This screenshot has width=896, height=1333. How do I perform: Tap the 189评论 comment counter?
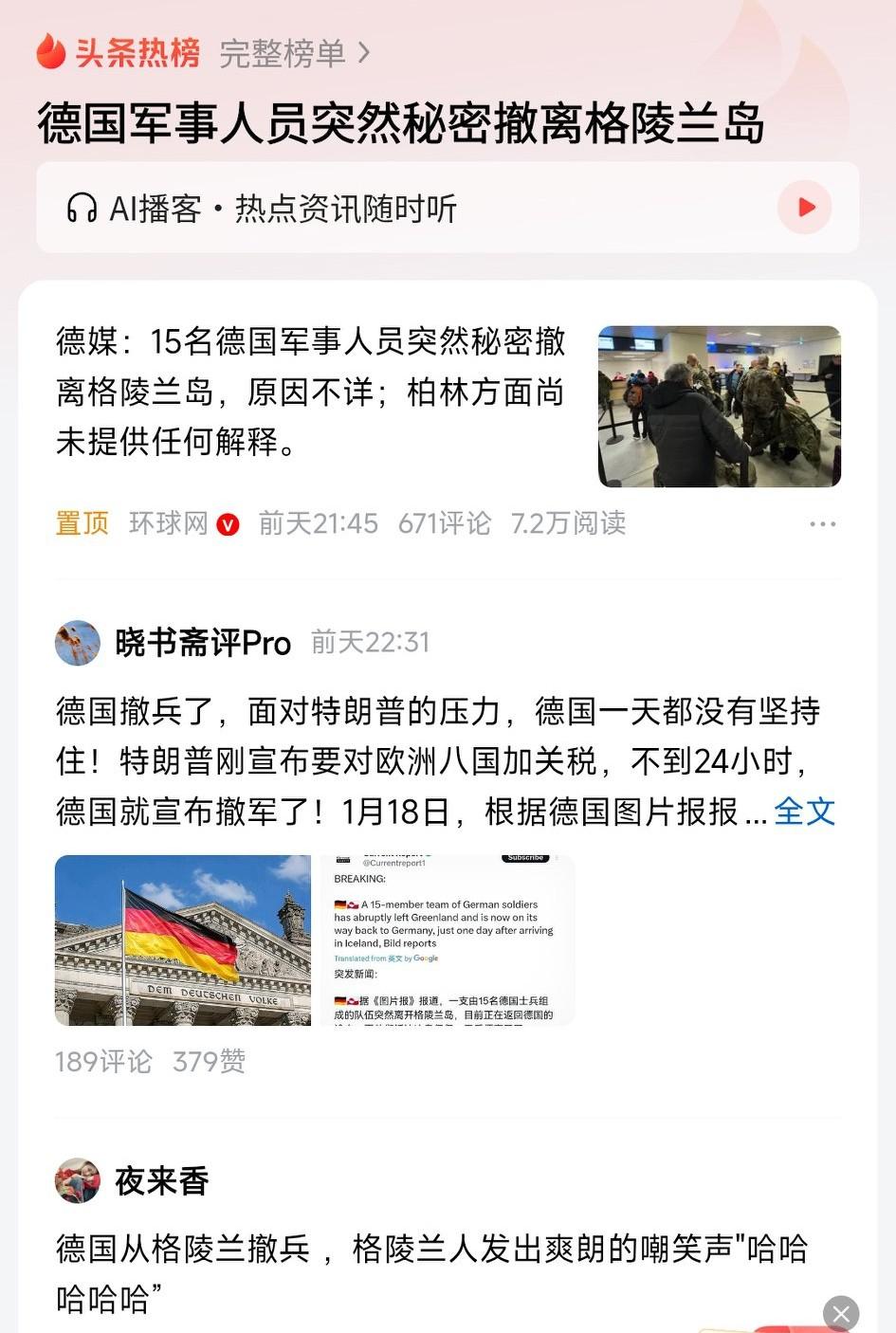103,1062
